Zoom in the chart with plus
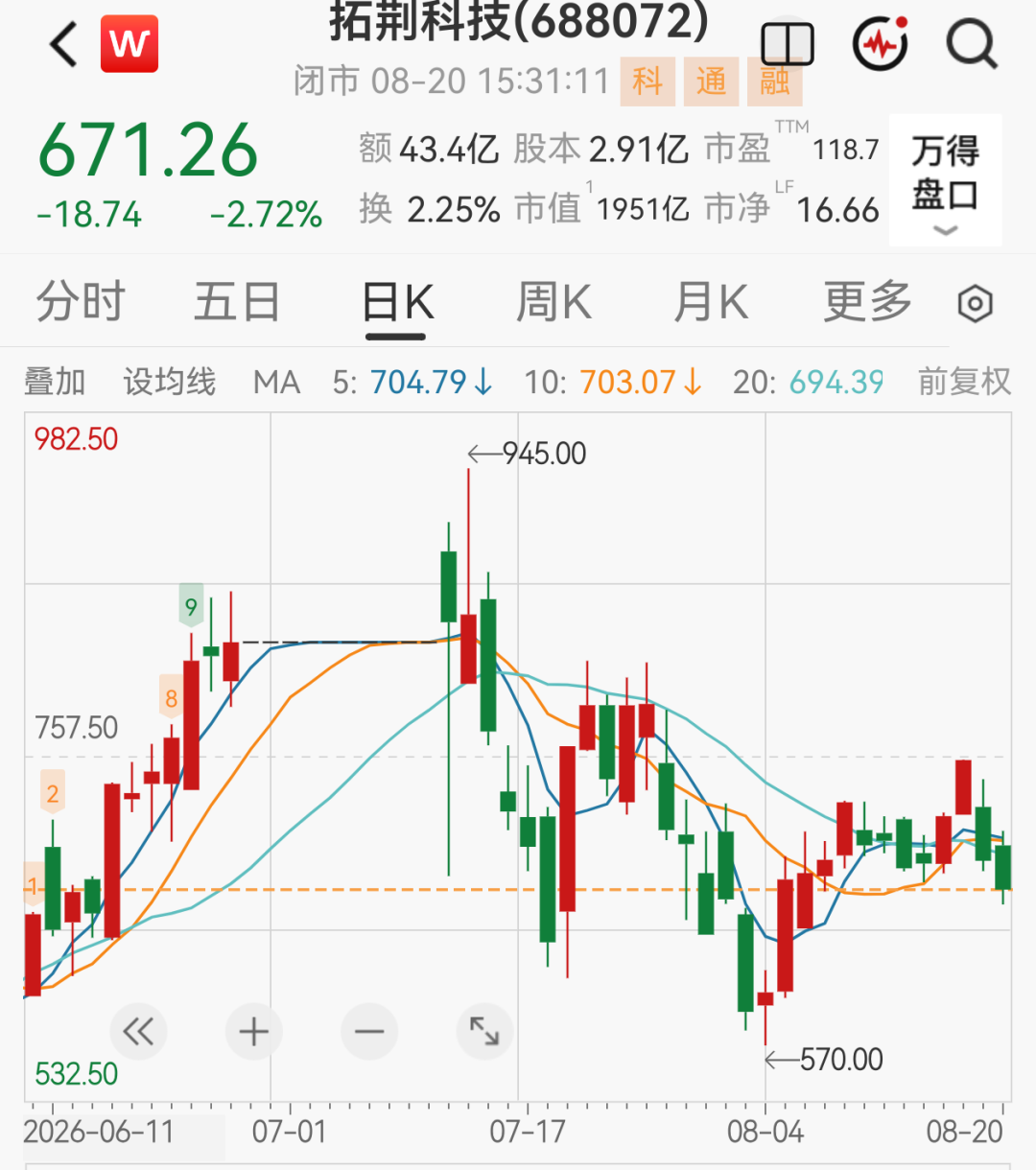 [253, 1032]
